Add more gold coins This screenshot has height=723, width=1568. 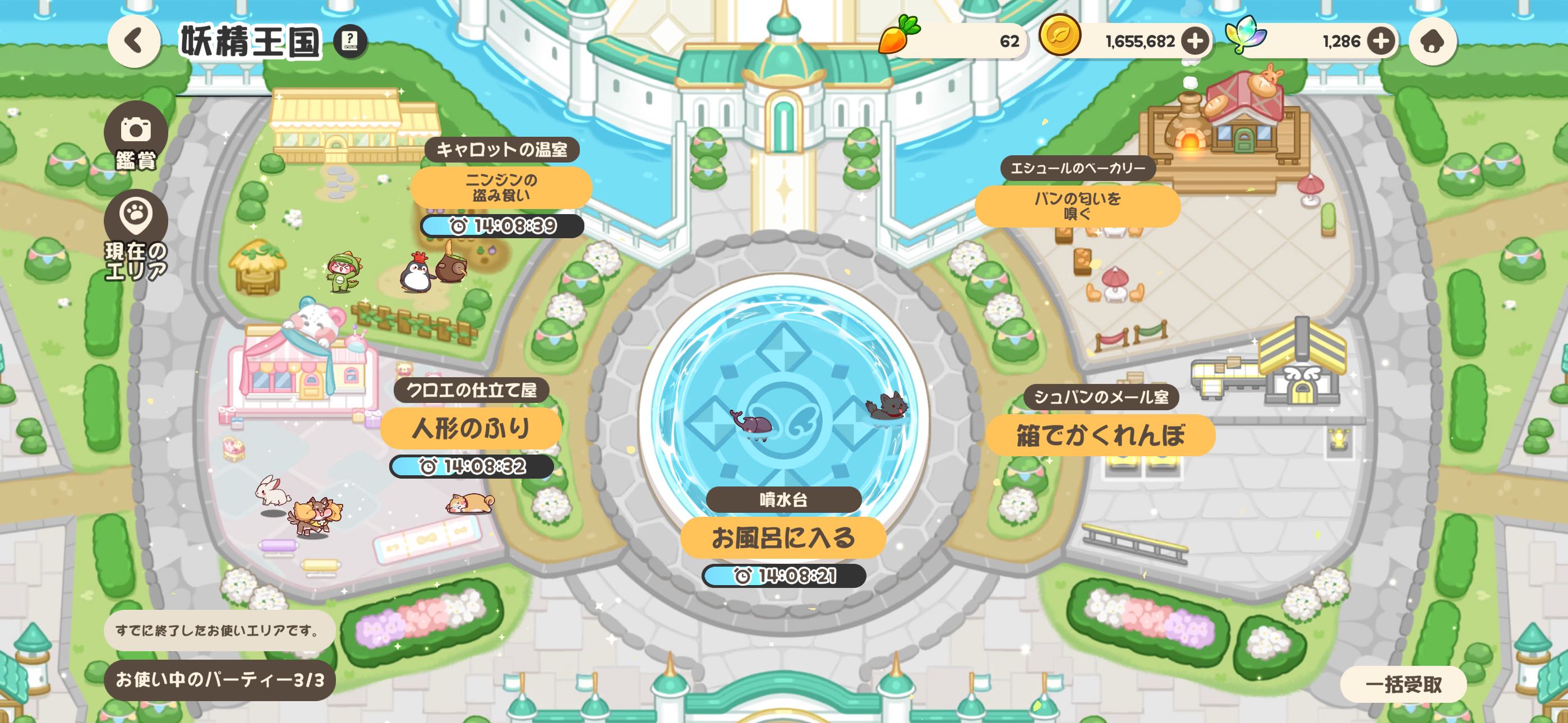pyautogui.click(x=1195, y=41)
